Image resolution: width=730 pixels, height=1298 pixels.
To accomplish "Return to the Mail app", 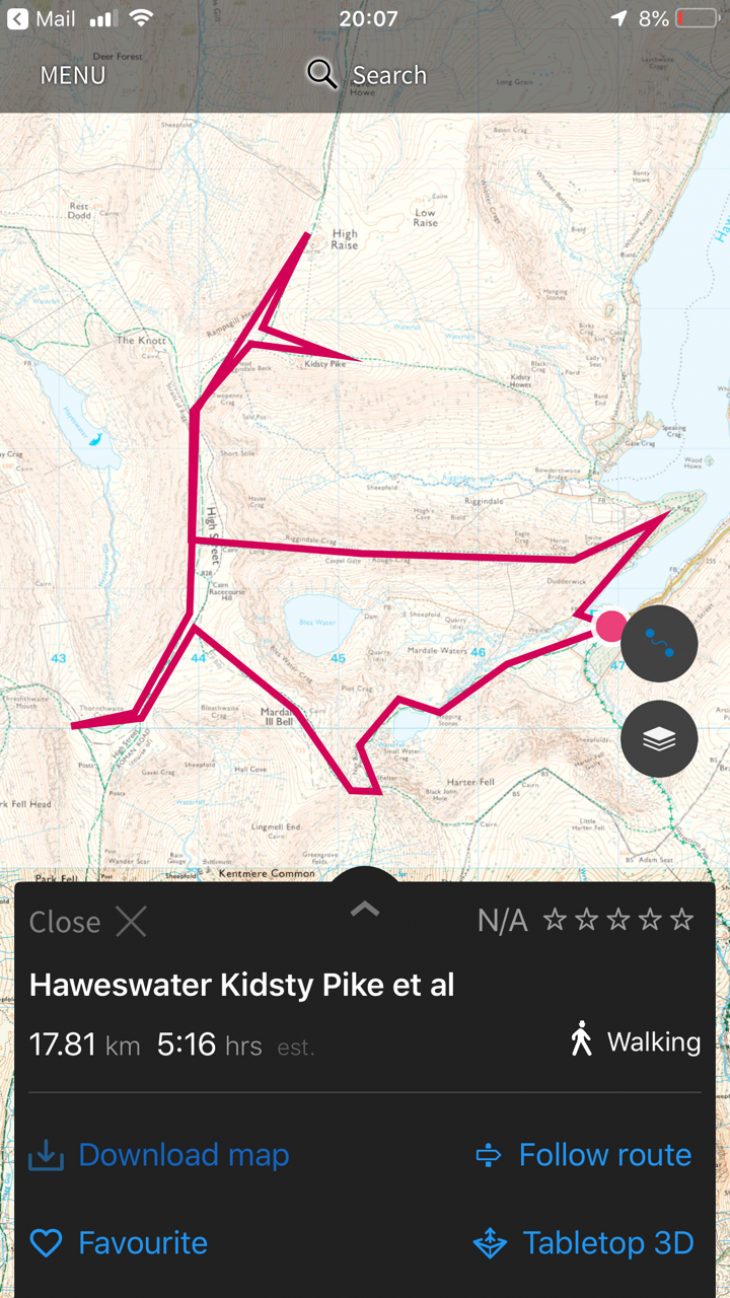I will pyautogui.click(x=41, y=19).
